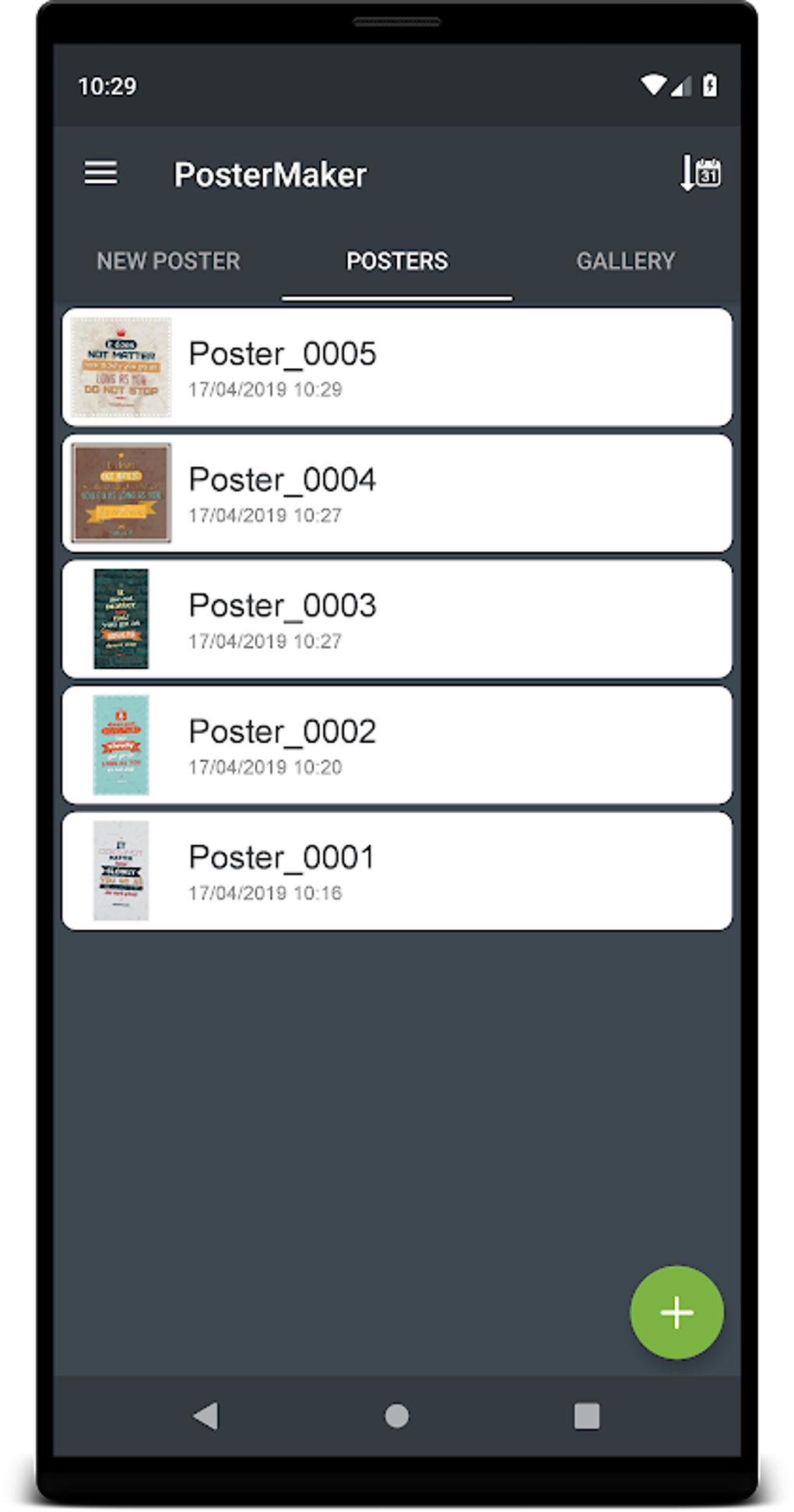Image resolution: width=794 pixels, height=1512 pixels.
Task: Switch to the Gallery tab
Action: click(x=626, y=261)
